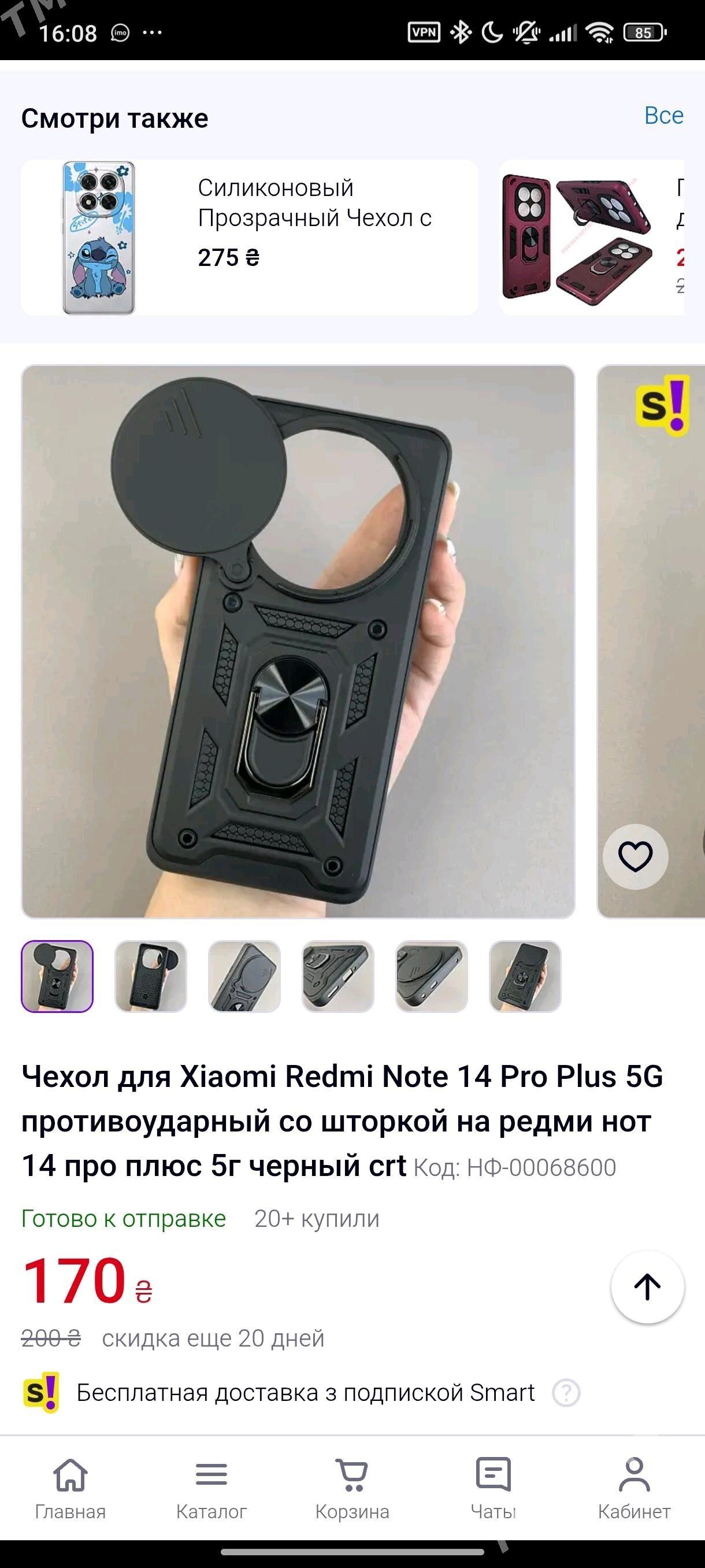Select the second photo thumbnail
Image resolution: width=705 pixels, height=1568 pixels.
(151, 977)
